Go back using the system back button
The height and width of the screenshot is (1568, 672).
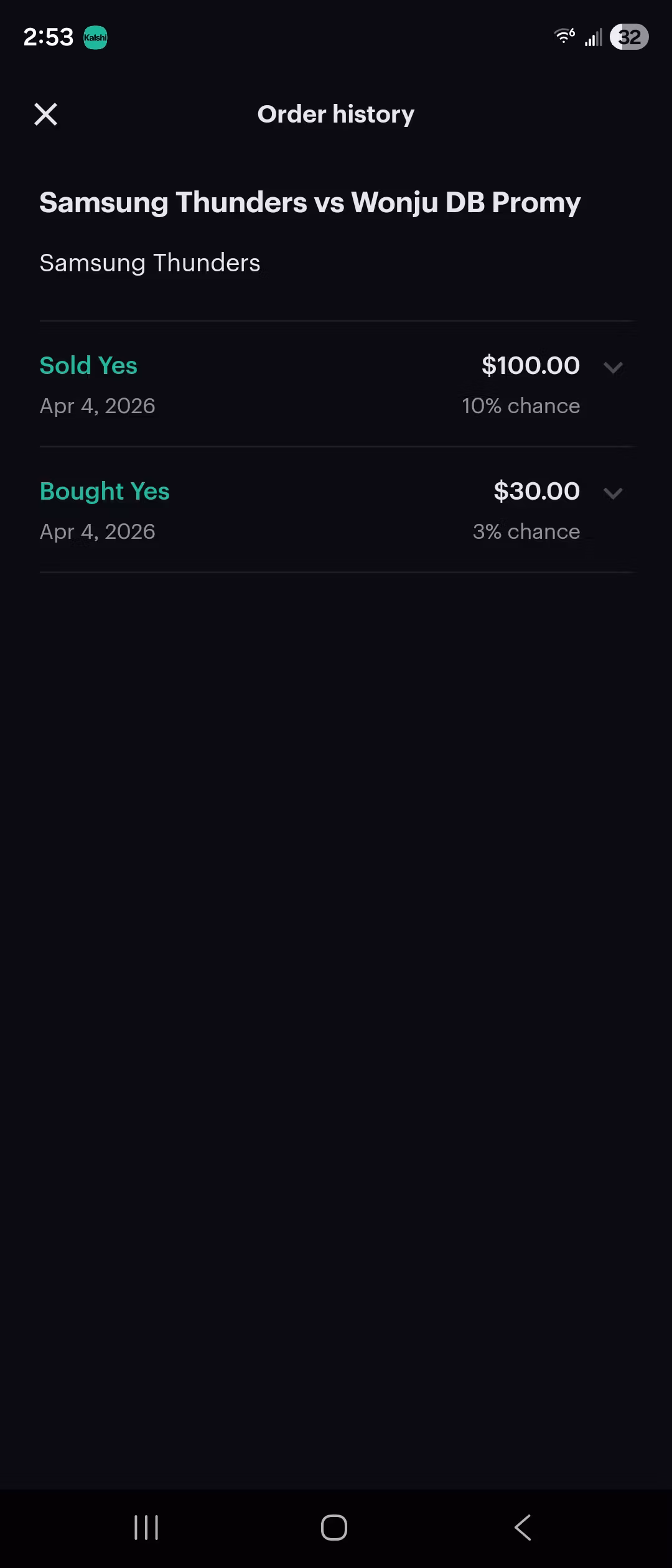tap(523, 1527)
